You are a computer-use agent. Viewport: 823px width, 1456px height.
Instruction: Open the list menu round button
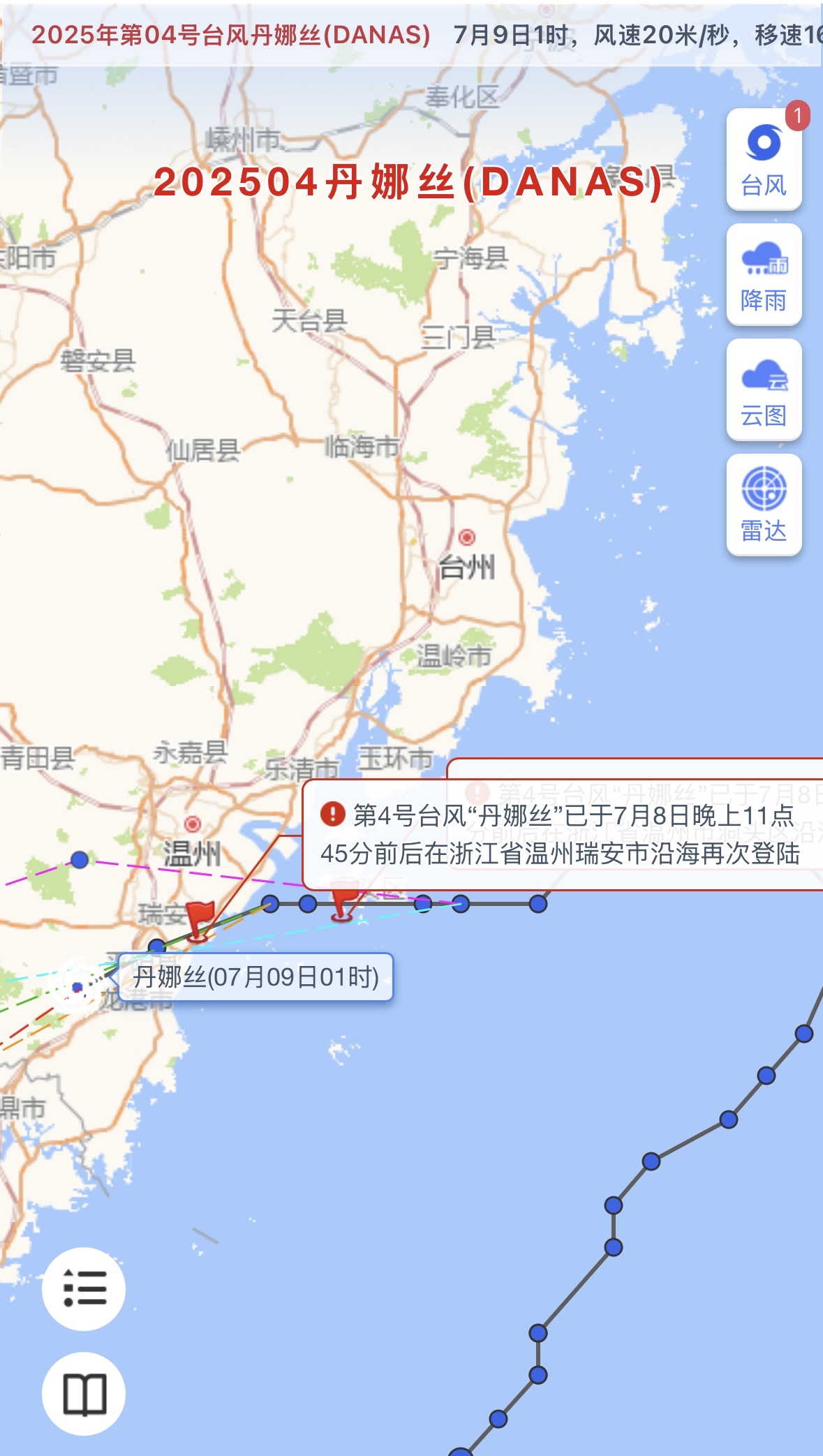[x=84, y=1288]
